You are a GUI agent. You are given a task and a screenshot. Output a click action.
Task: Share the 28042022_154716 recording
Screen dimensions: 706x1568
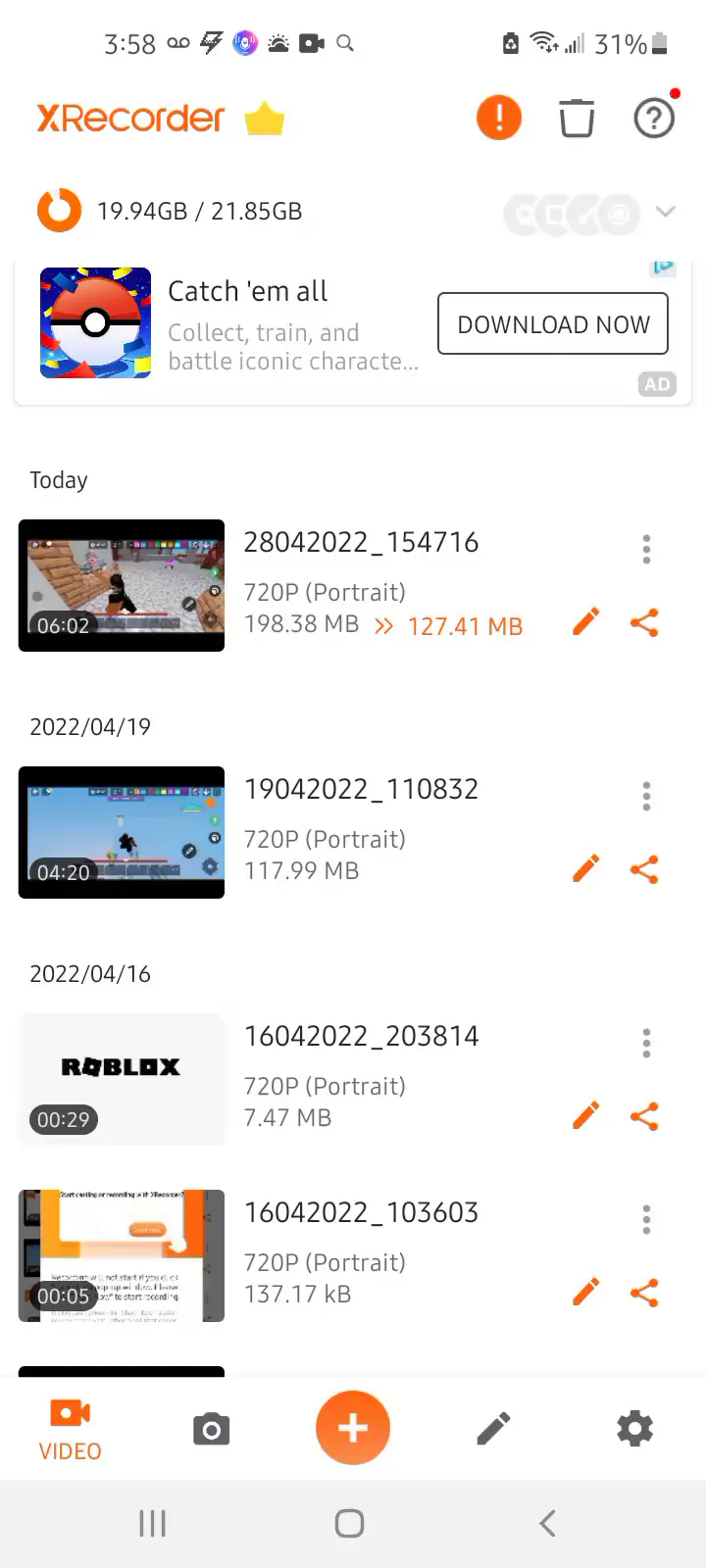point(644,622)
